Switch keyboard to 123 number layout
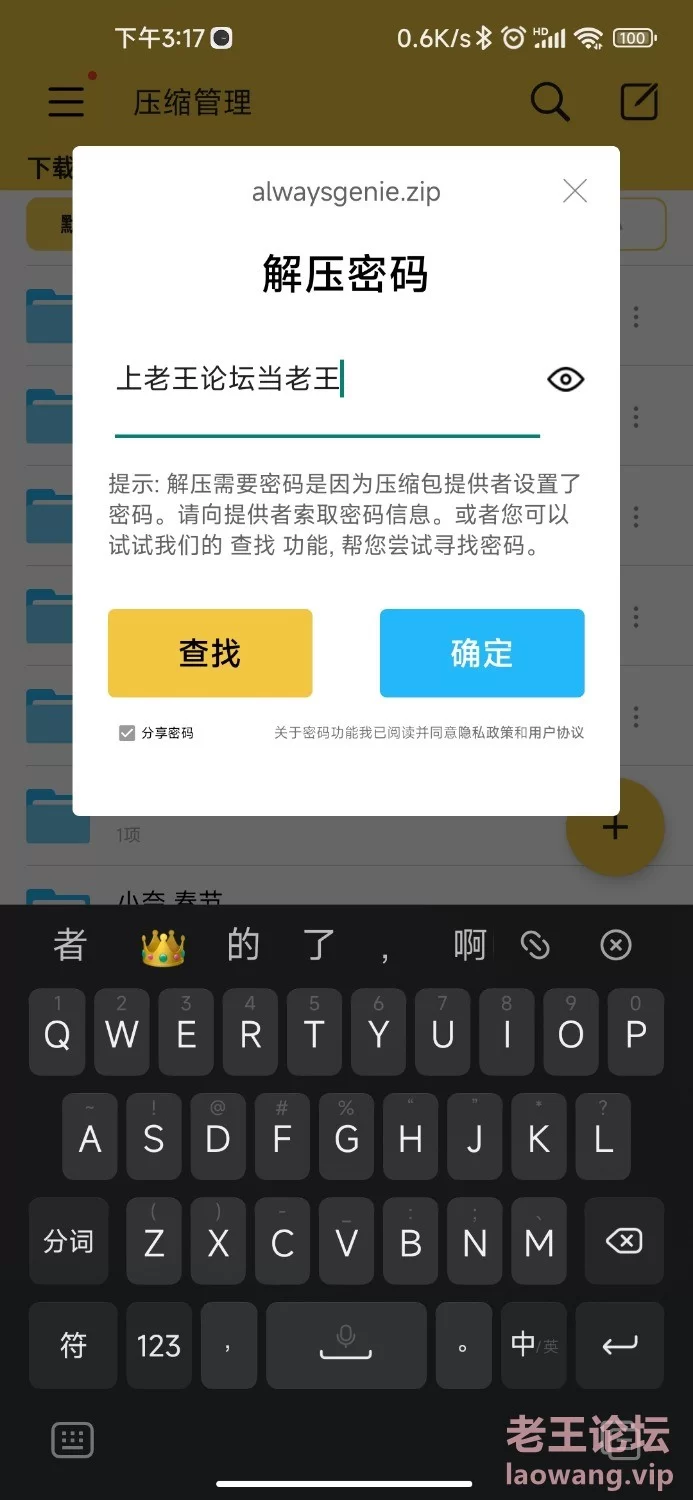 point(159,1345)
